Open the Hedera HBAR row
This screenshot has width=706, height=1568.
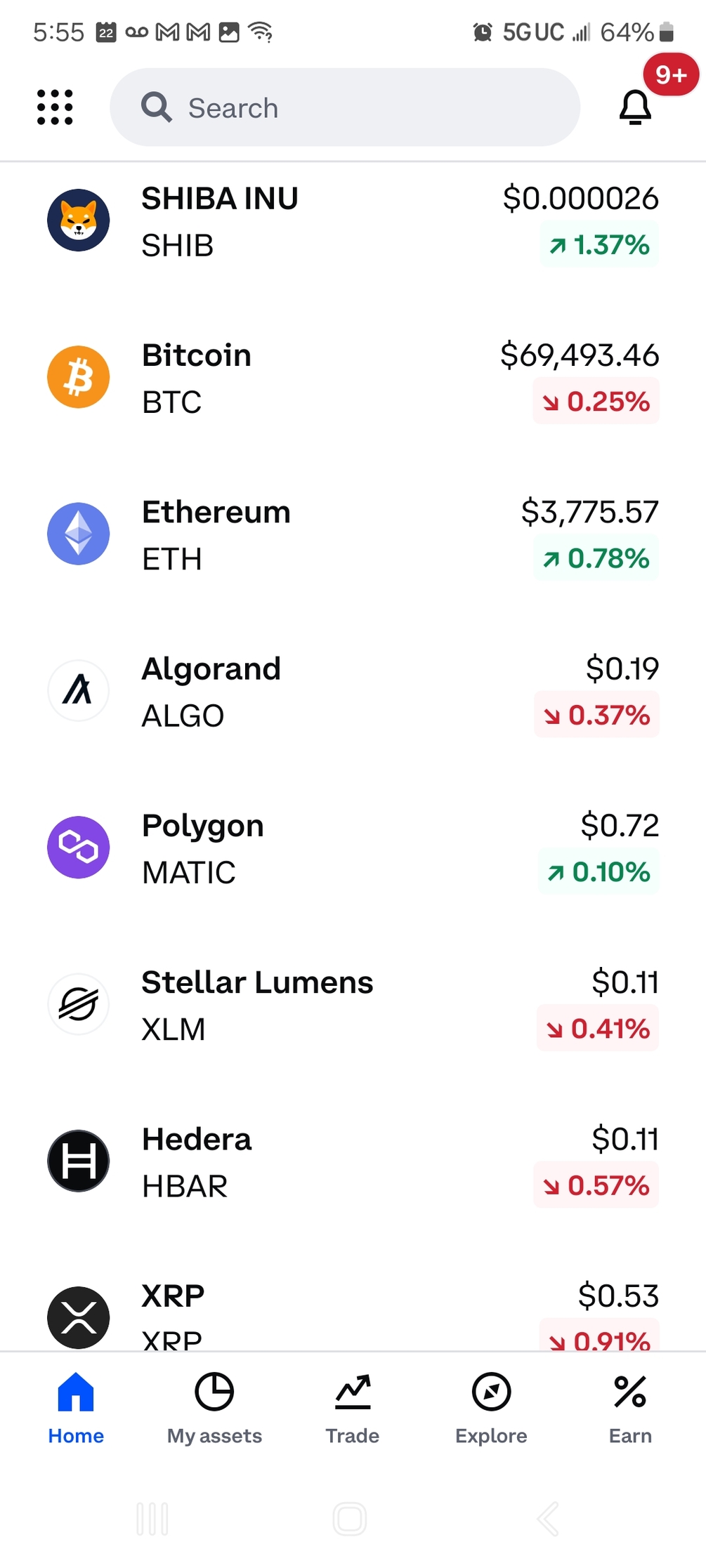pyautogui.click(x=353, y=1161)
